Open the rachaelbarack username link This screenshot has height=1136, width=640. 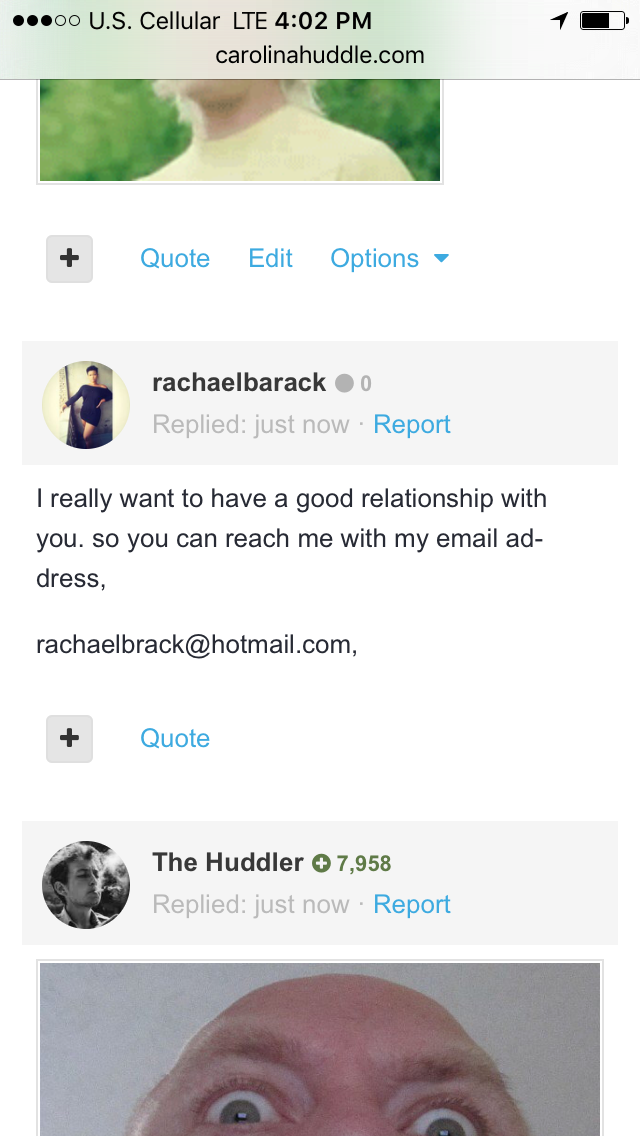tap(239, 383)
